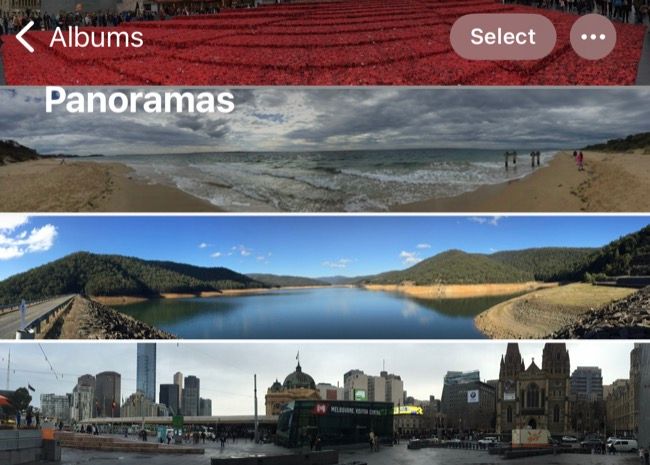Tap the Select button
Image resolution: width=650 pixels, height=465 pixels.
pos(502,37)
